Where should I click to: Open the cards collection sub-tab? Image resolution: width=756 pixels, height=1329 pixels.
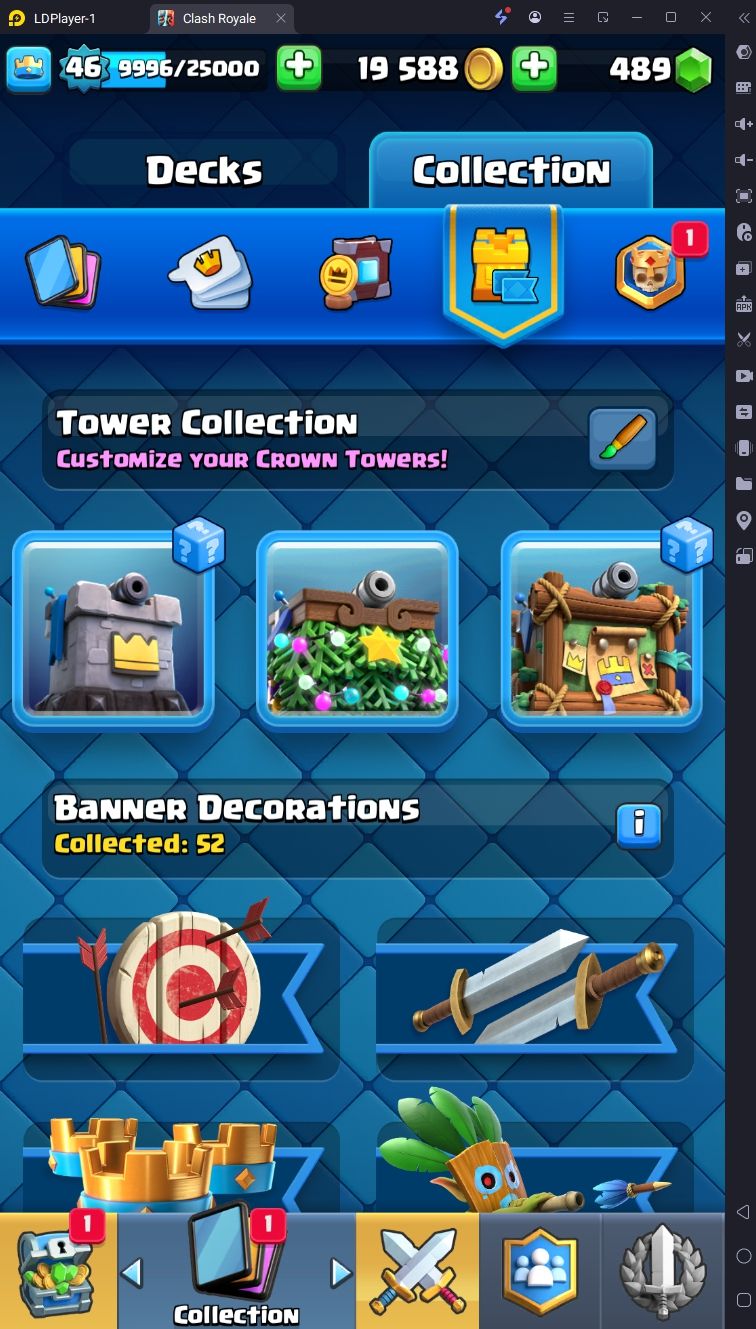pos(64,272)
